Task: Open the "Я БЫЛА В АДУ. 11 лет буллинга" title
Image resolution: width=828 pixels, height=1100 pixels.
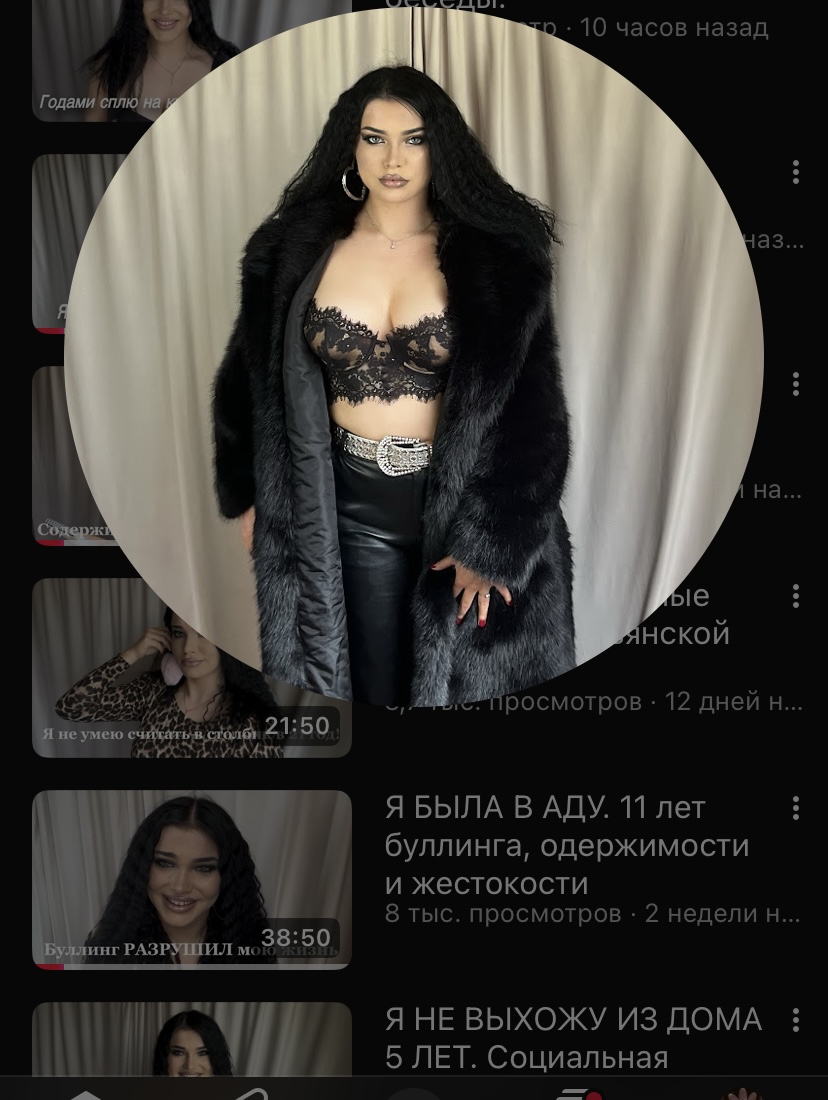Action: 567,845
